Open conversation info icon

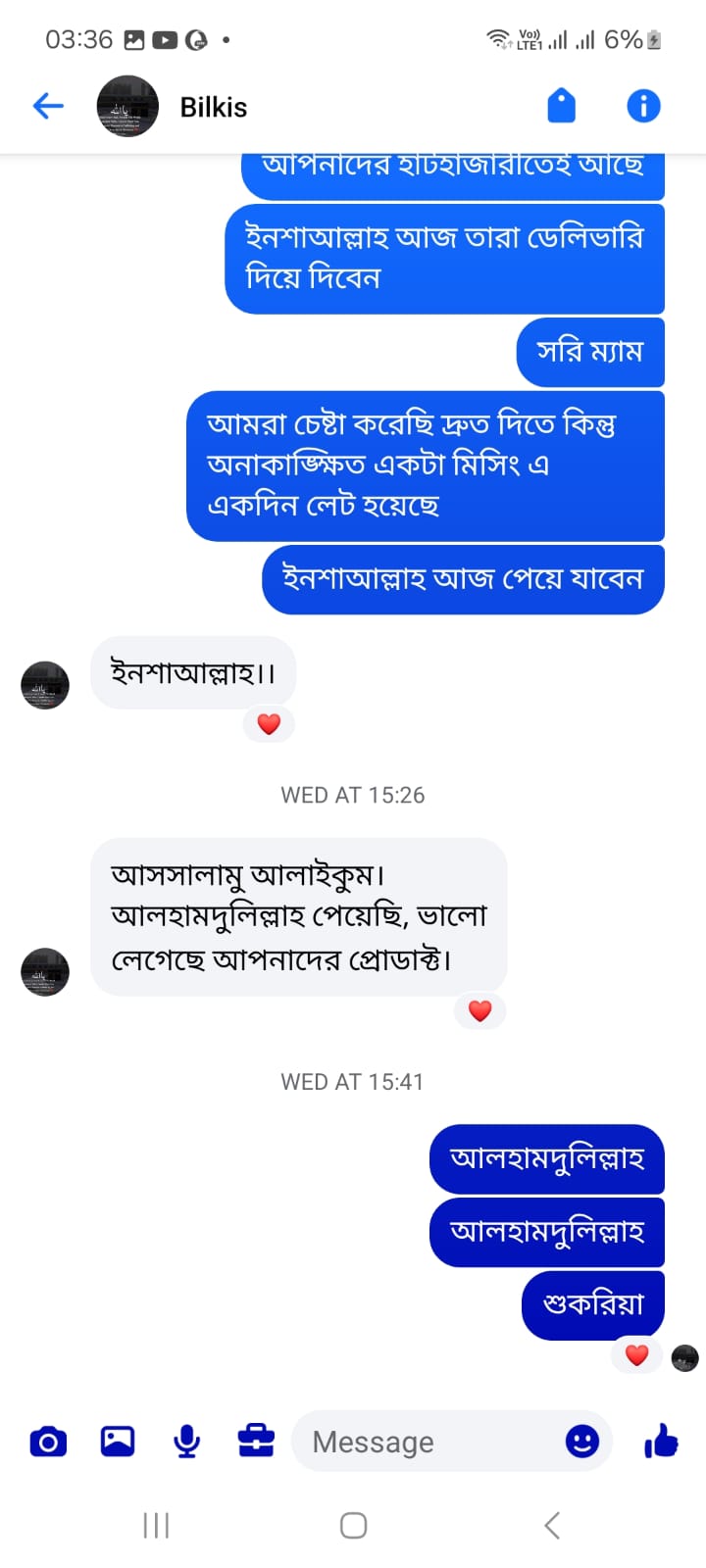pyautogui.click(x=643, y=106)
